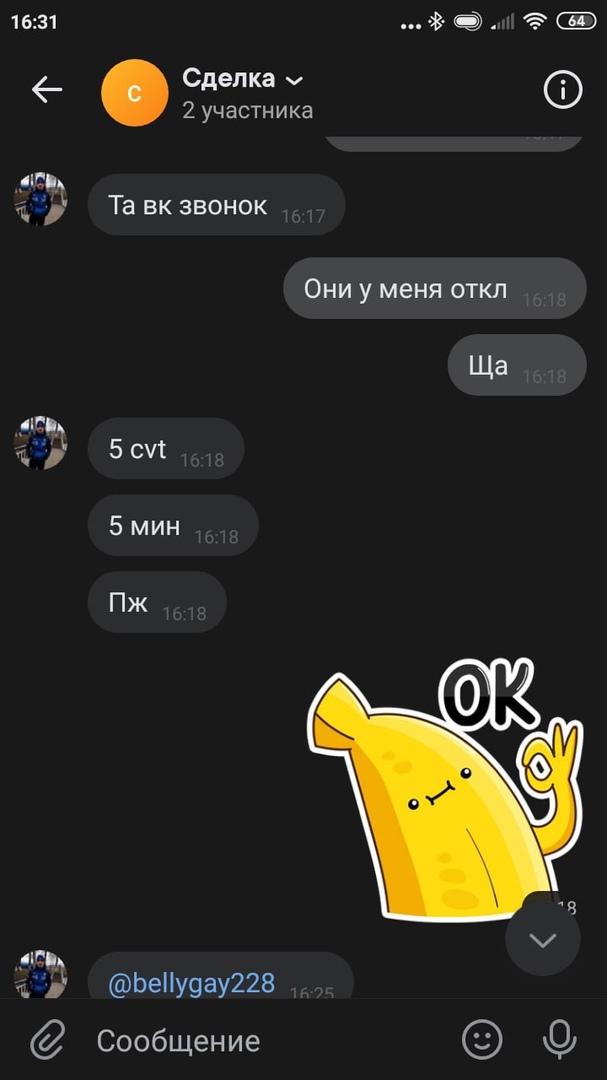Open the emoji and sticker picker
607x1080 pixels.
[x=482, y=1040]
